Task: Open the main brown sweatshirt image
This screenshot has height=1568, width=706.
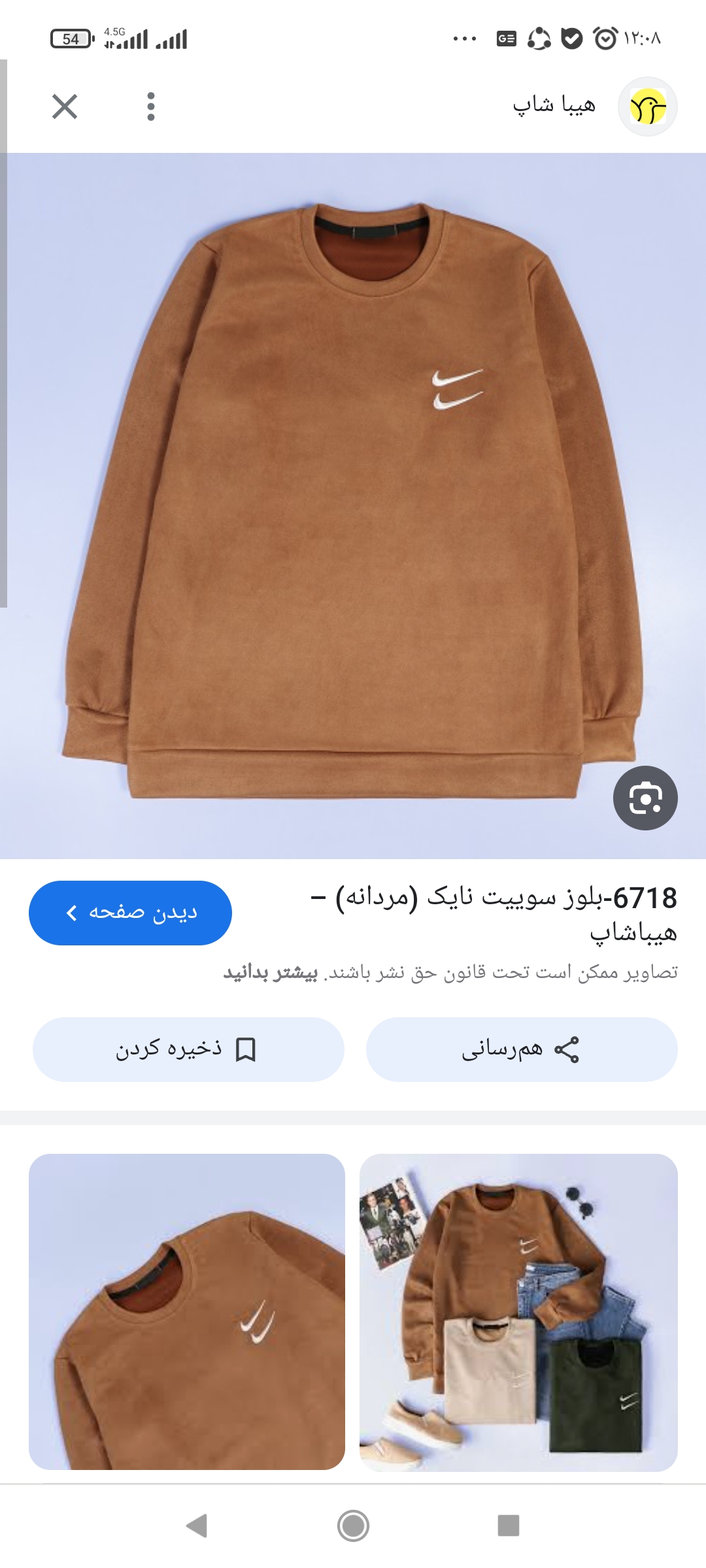Action: pos(353,503)
